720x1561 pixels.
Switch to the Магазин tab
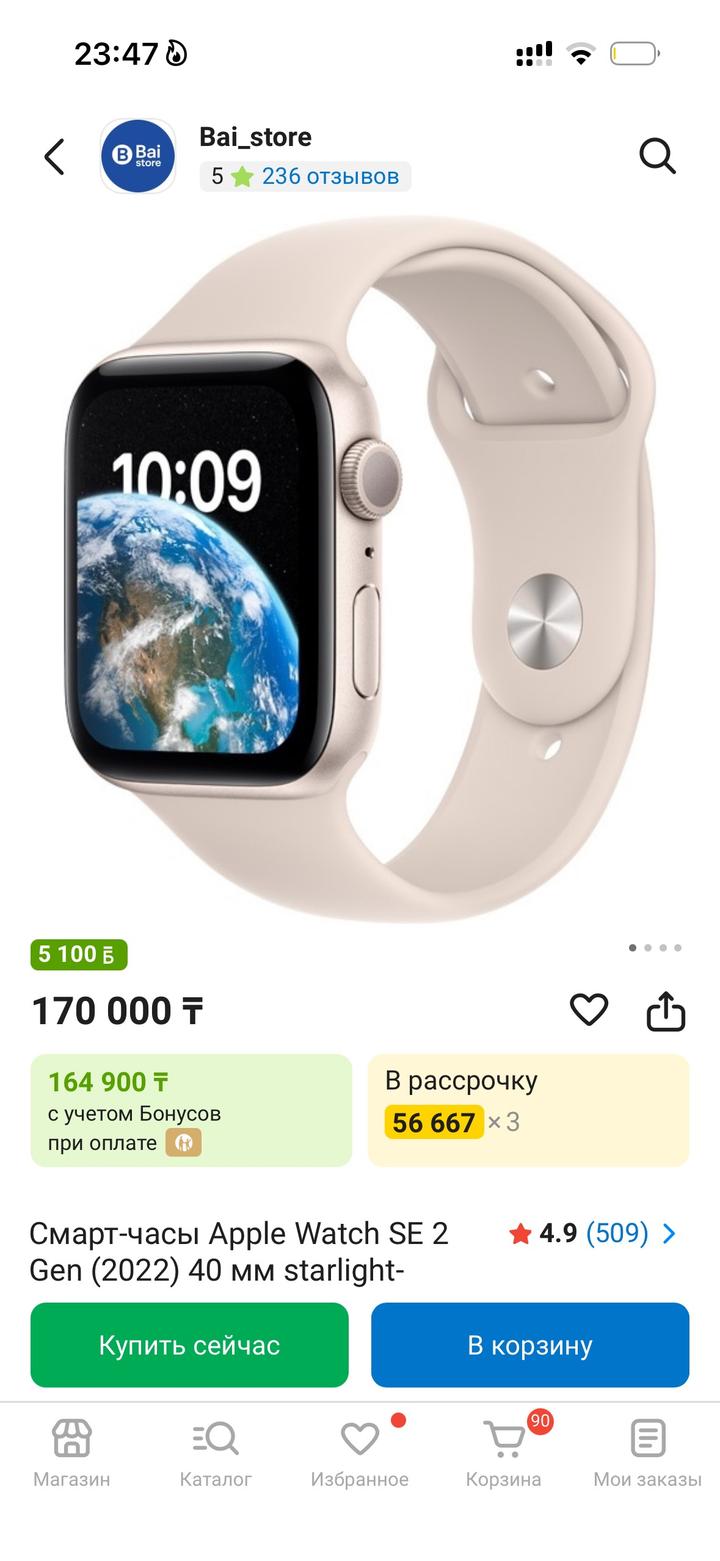click(x=72, y=1452)
